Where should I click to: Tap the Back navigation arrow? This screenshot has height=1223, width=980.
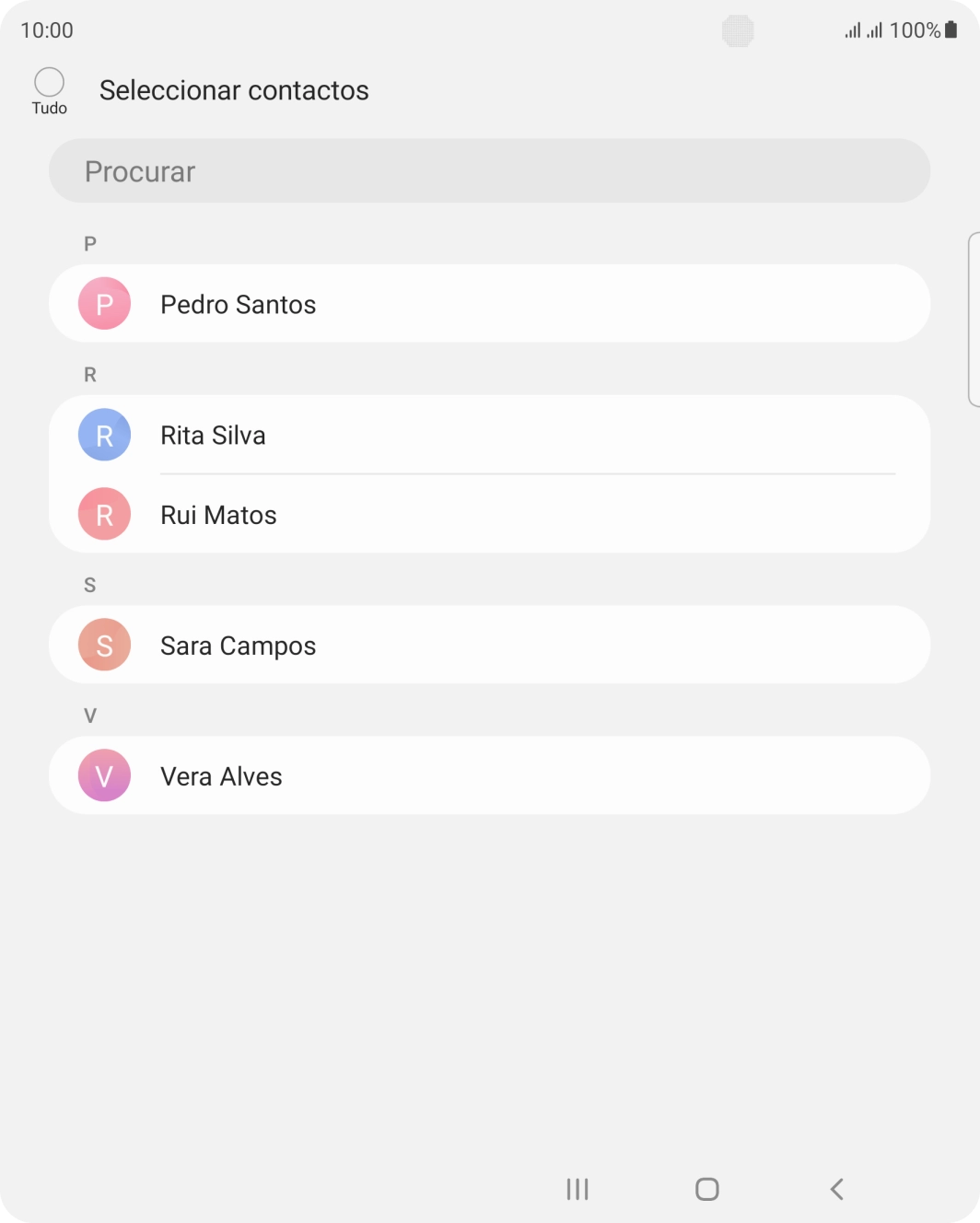tap(836, 1189)
